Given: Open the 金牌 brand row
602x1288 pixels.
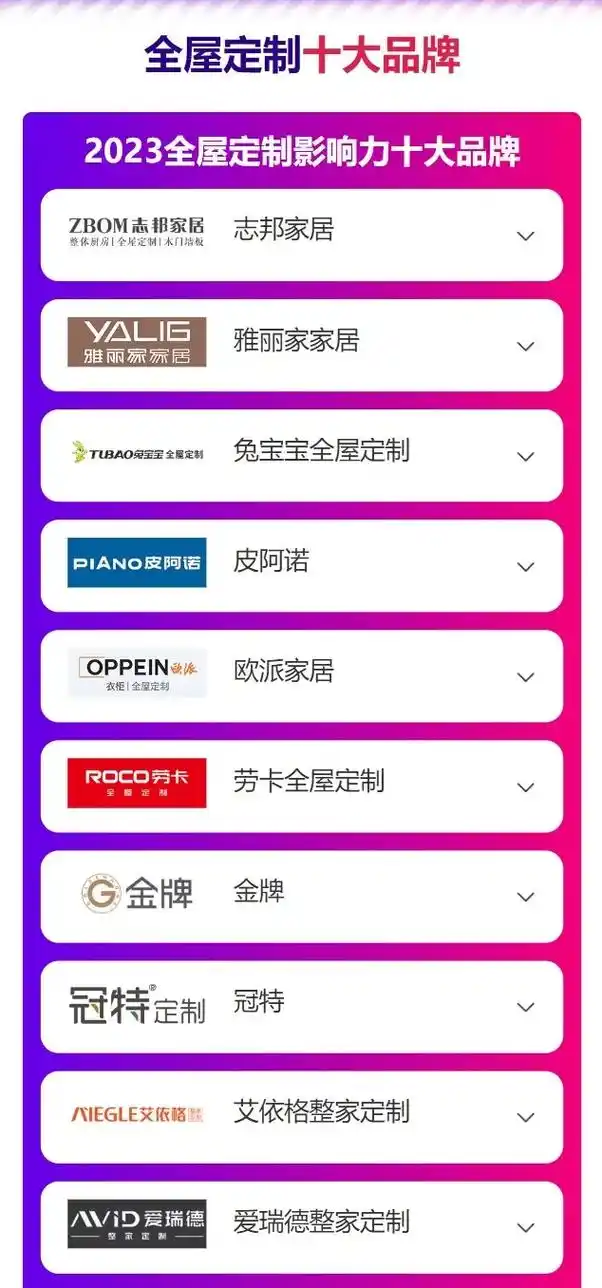Looking at the screenshot, I should [x=525, y=897].
